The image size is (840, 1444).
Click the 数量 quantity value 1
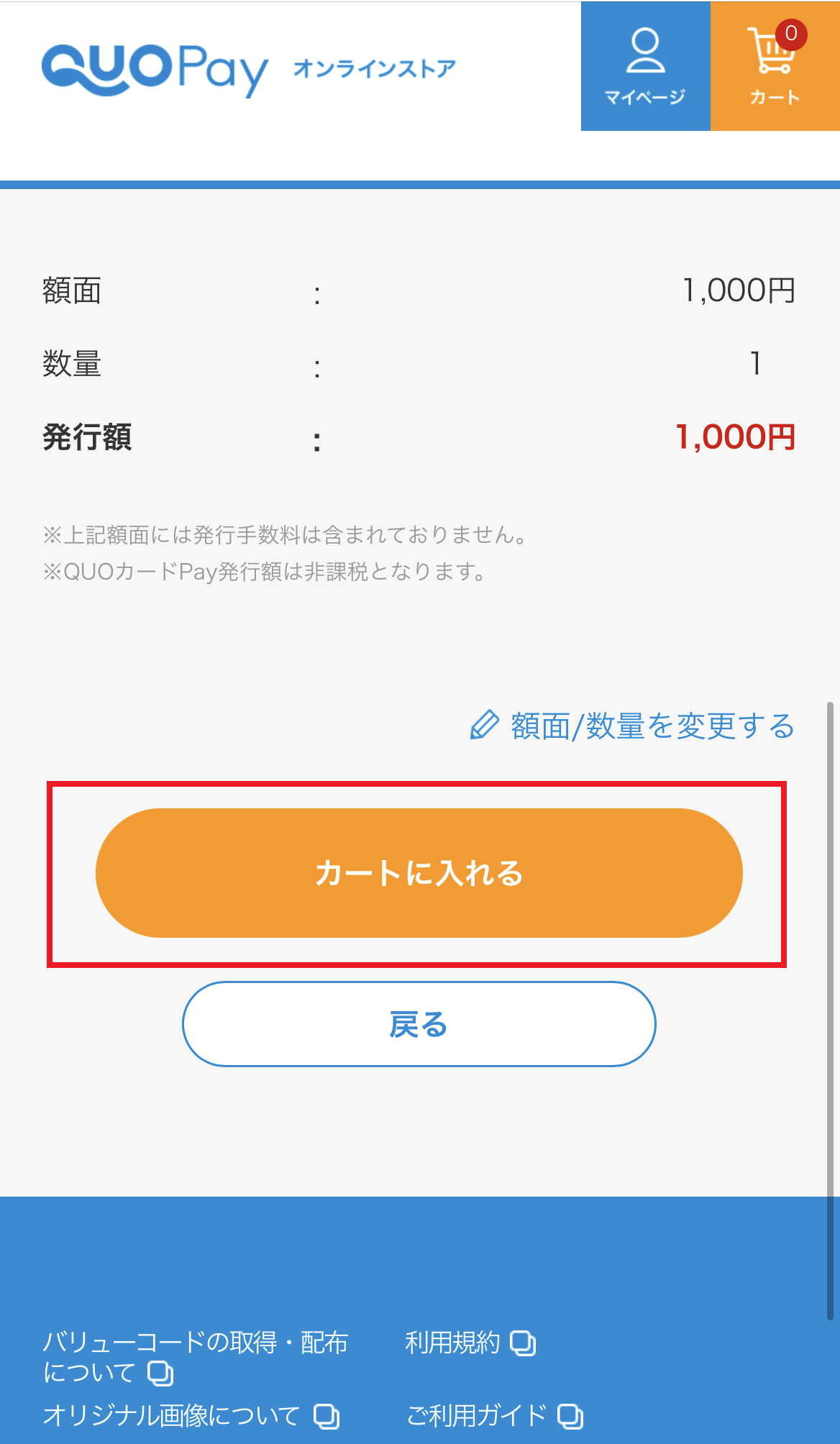tap(755, 365)
